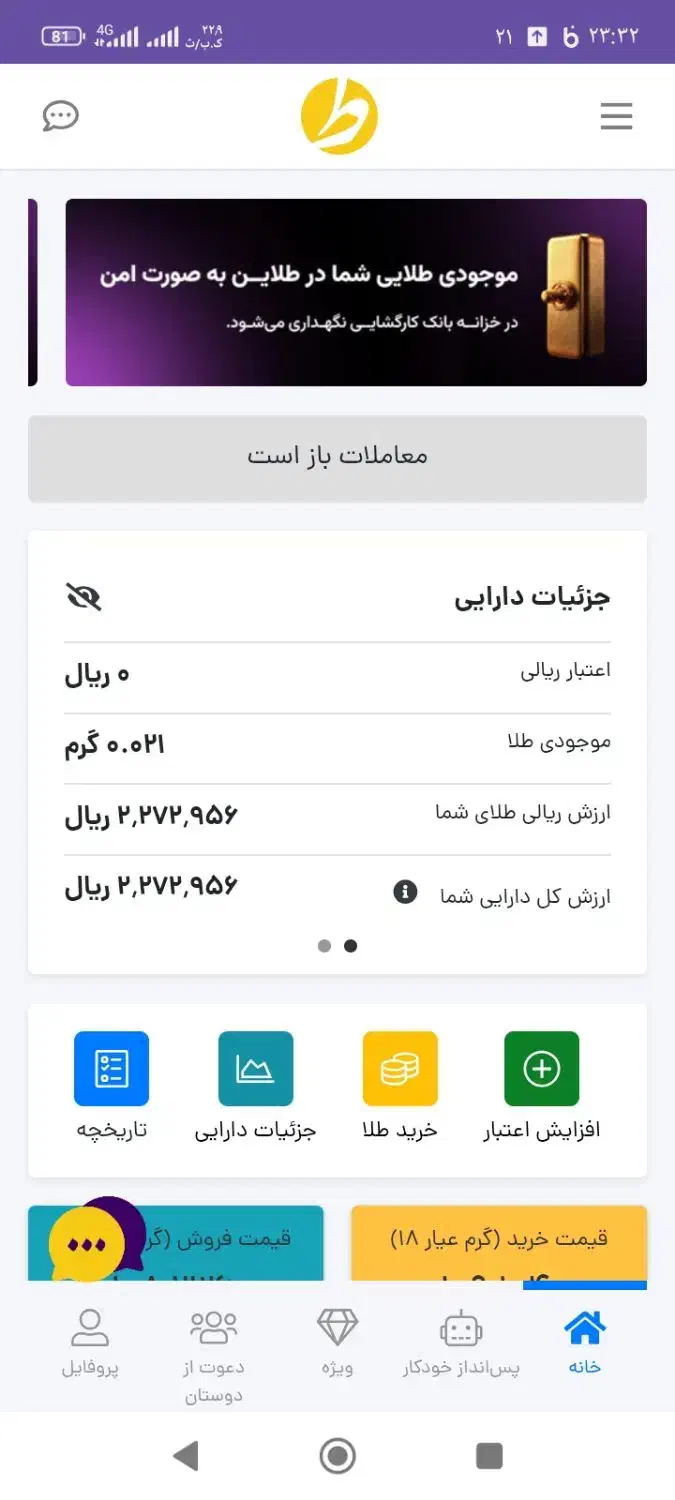Screen dimensions: 675x1500
Task: Show info about total asset value
Action: (x=405, y=892)
